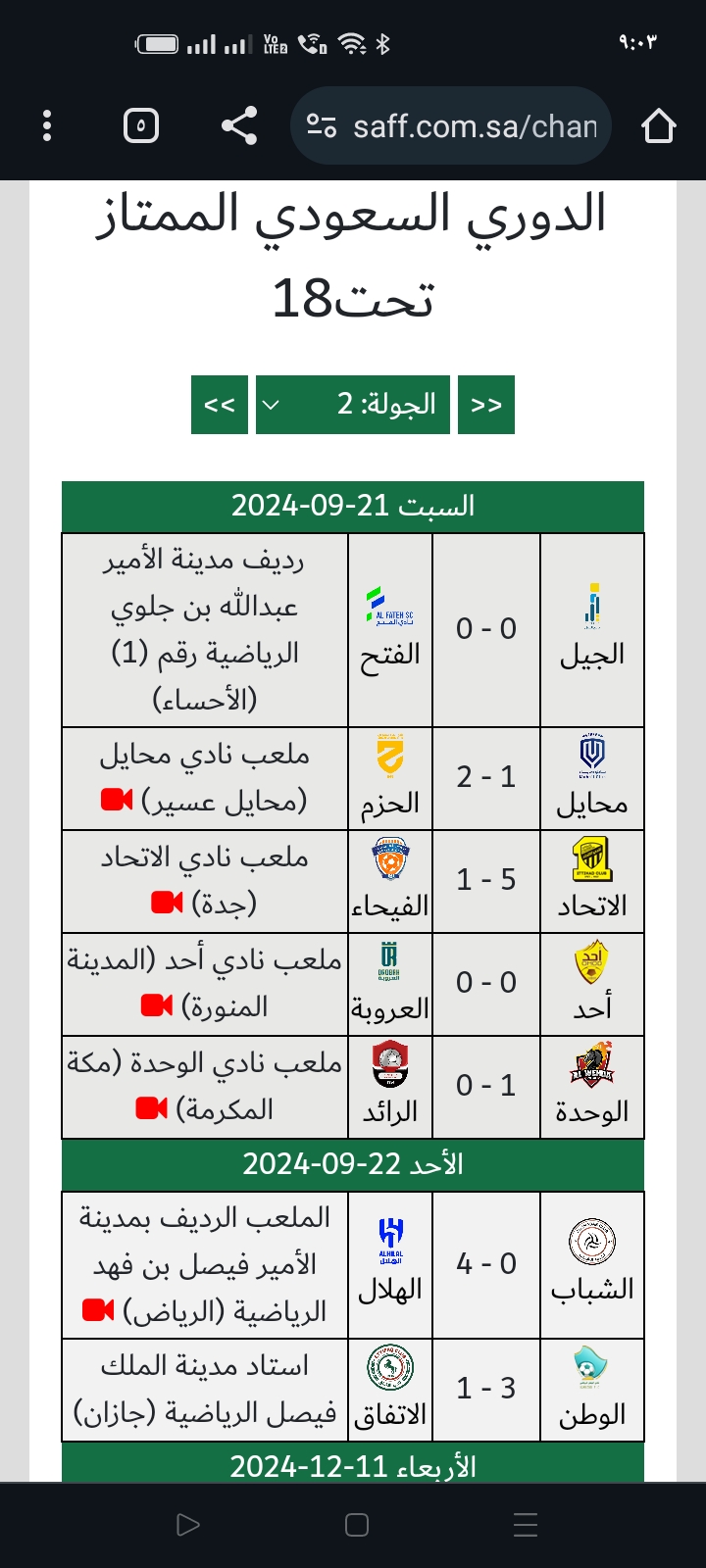The image size is (706, 1568).
Task: Tap the saff.com.sa address bar
Action: pyautogui.click(x=451, y=126)
